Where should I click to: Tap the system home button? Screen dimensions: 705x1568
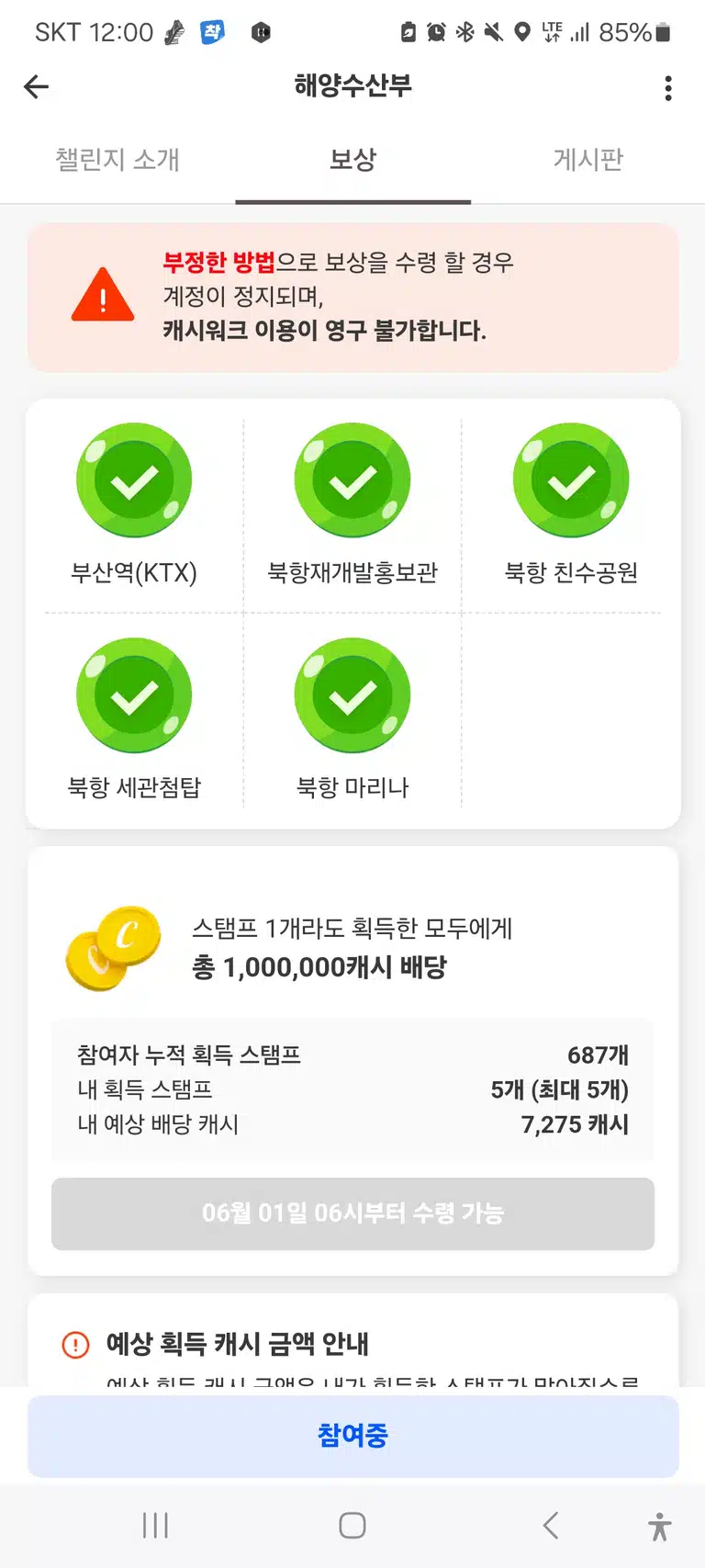352,1526
